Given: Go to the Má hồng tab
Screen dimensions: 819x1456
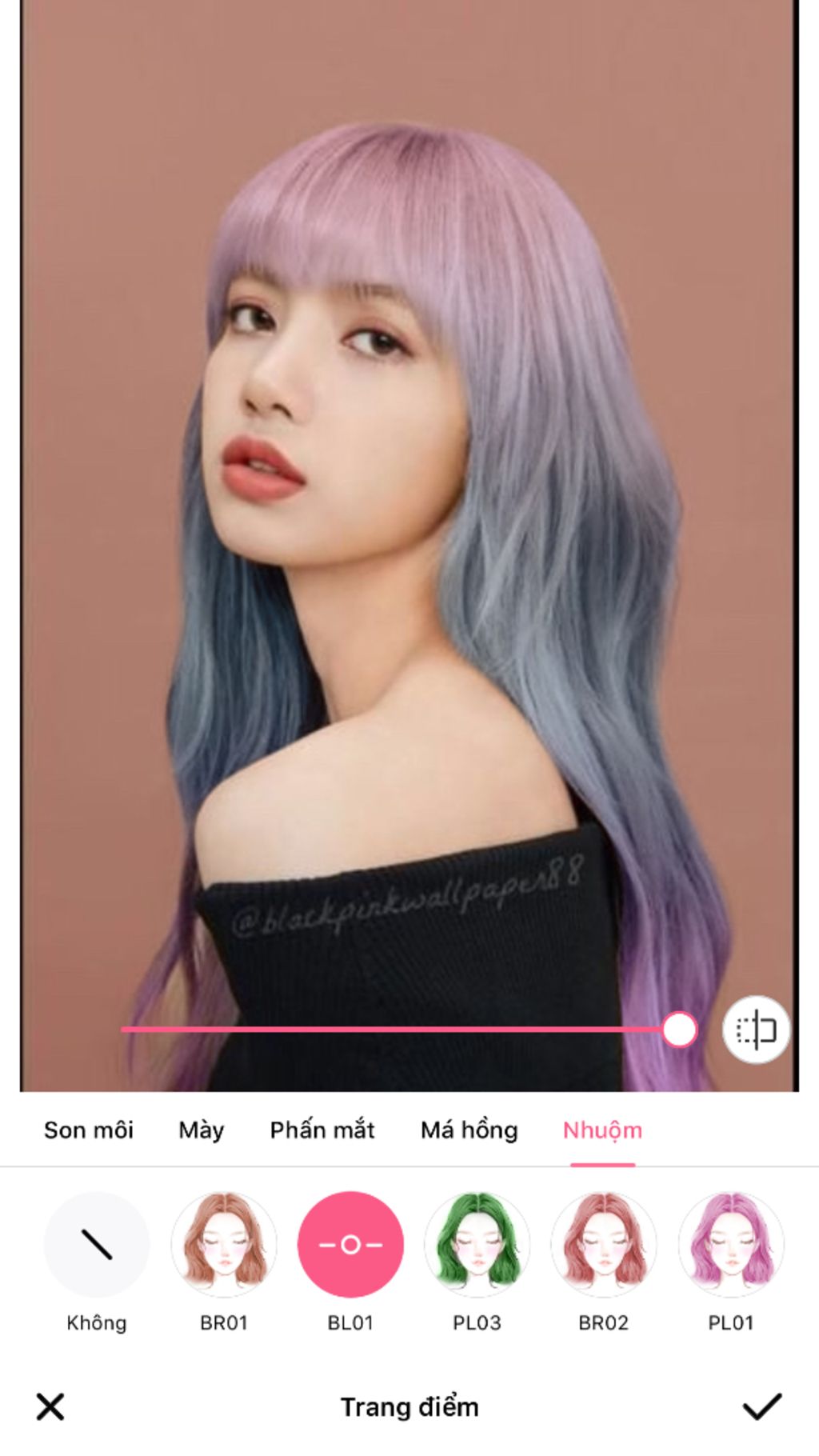Looking at the screenshot, I should (x=469, y=1130).
